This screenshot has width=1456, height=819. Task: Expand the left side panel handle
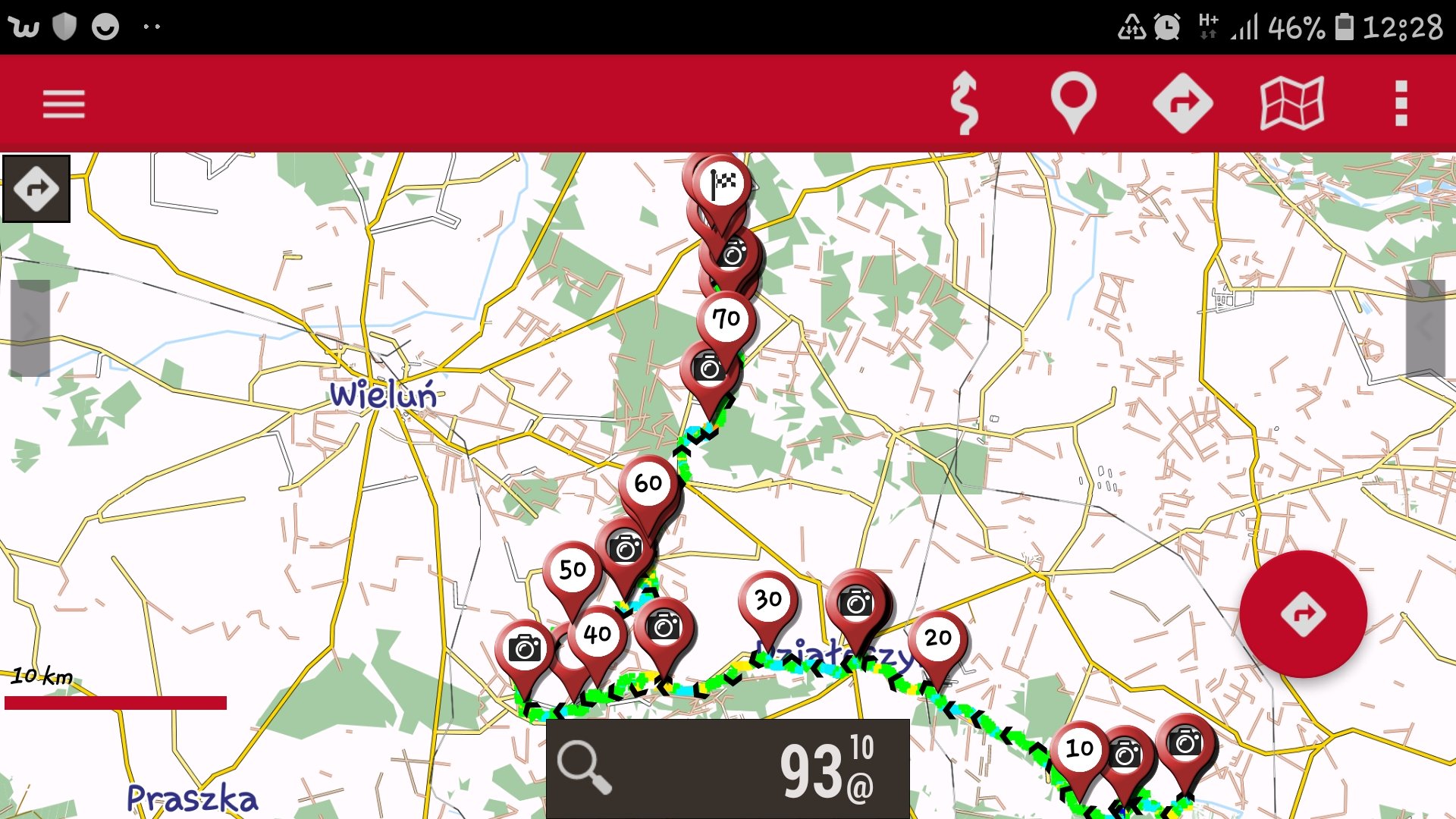pyautogui.click(x=30, y=328)
